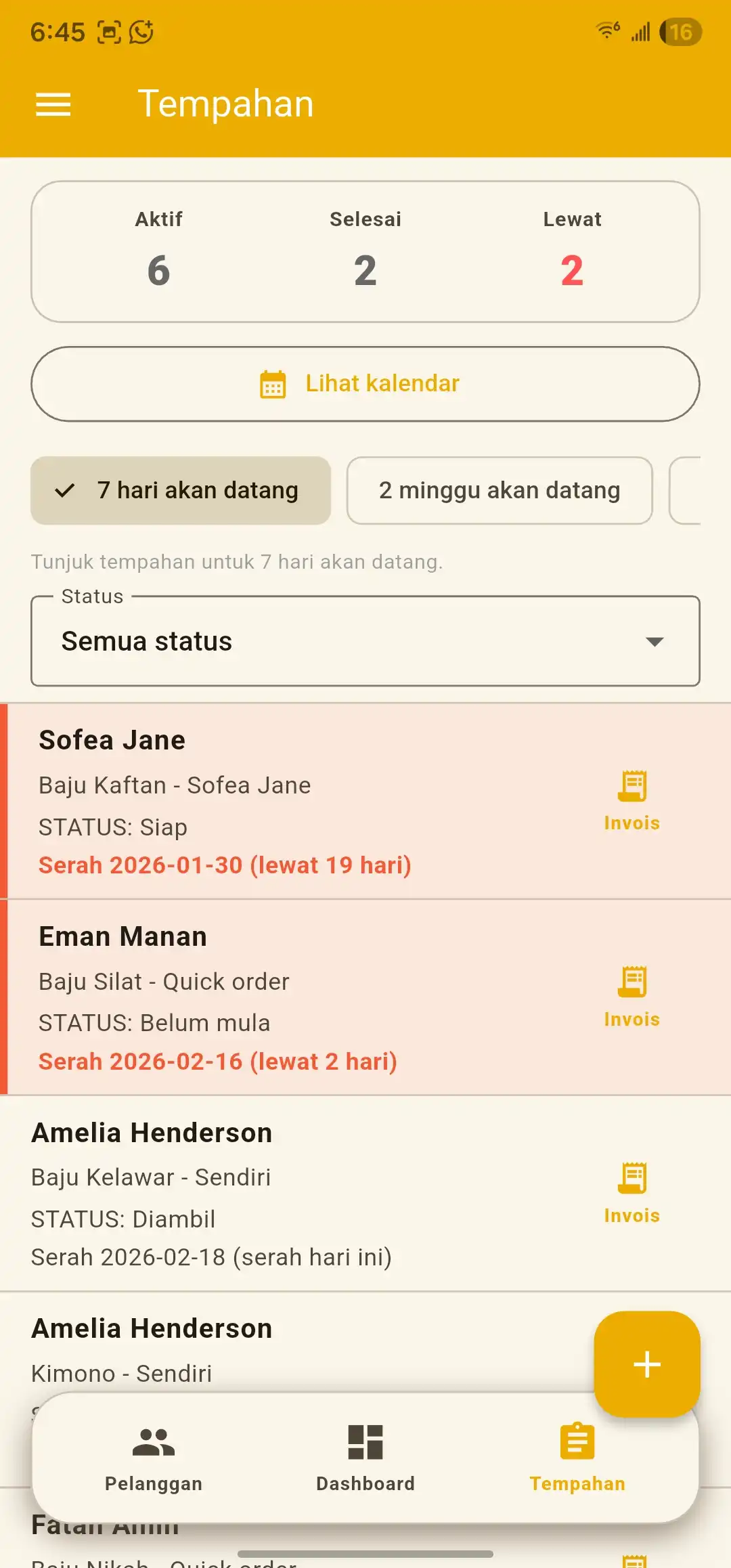
Task: Add a new order with the plus button
Action: click(646, 1364)
